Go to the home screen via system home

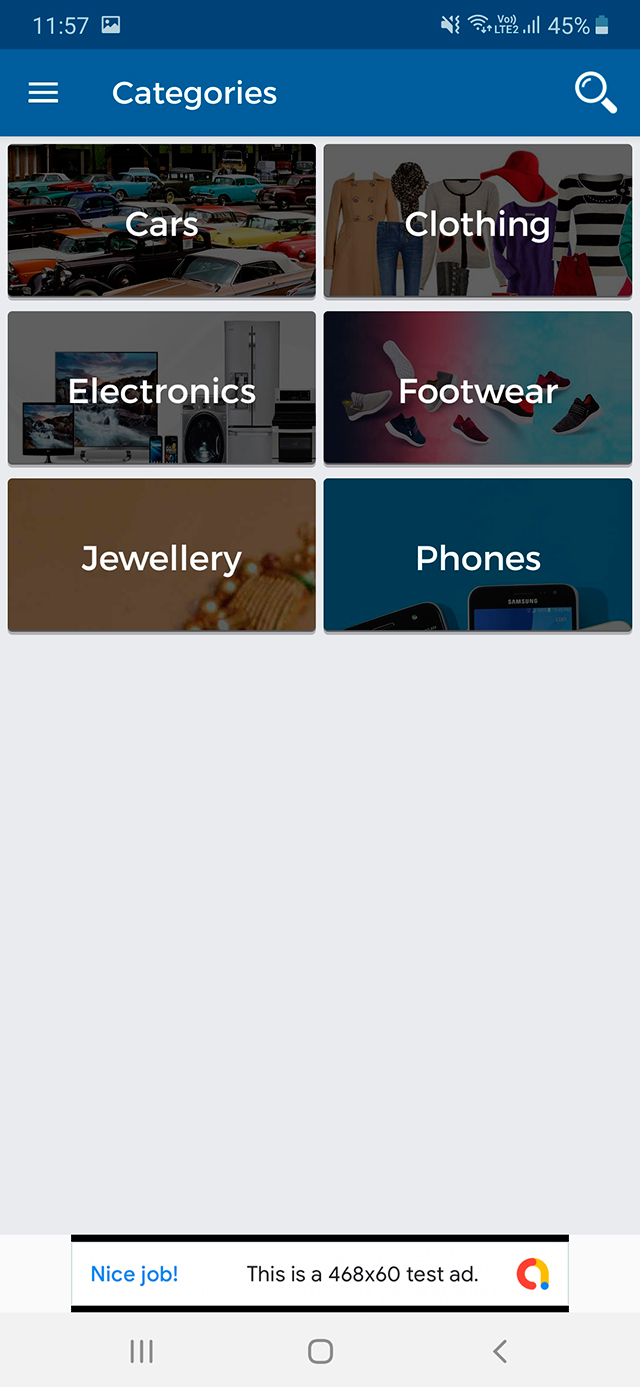(320, 1352)
